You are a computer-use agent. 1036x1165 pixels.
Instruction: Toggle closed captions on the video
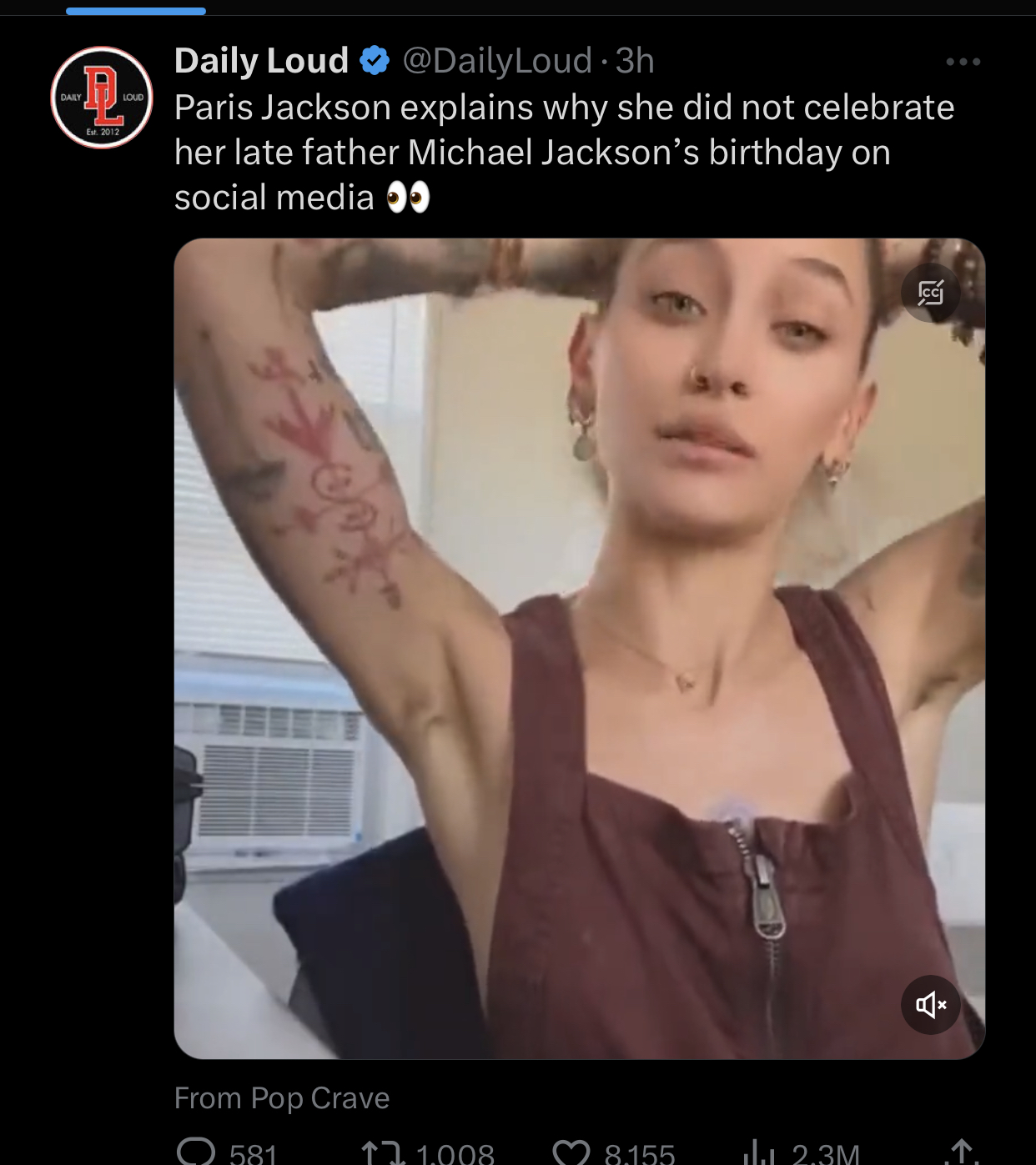[x=931, y=293]
